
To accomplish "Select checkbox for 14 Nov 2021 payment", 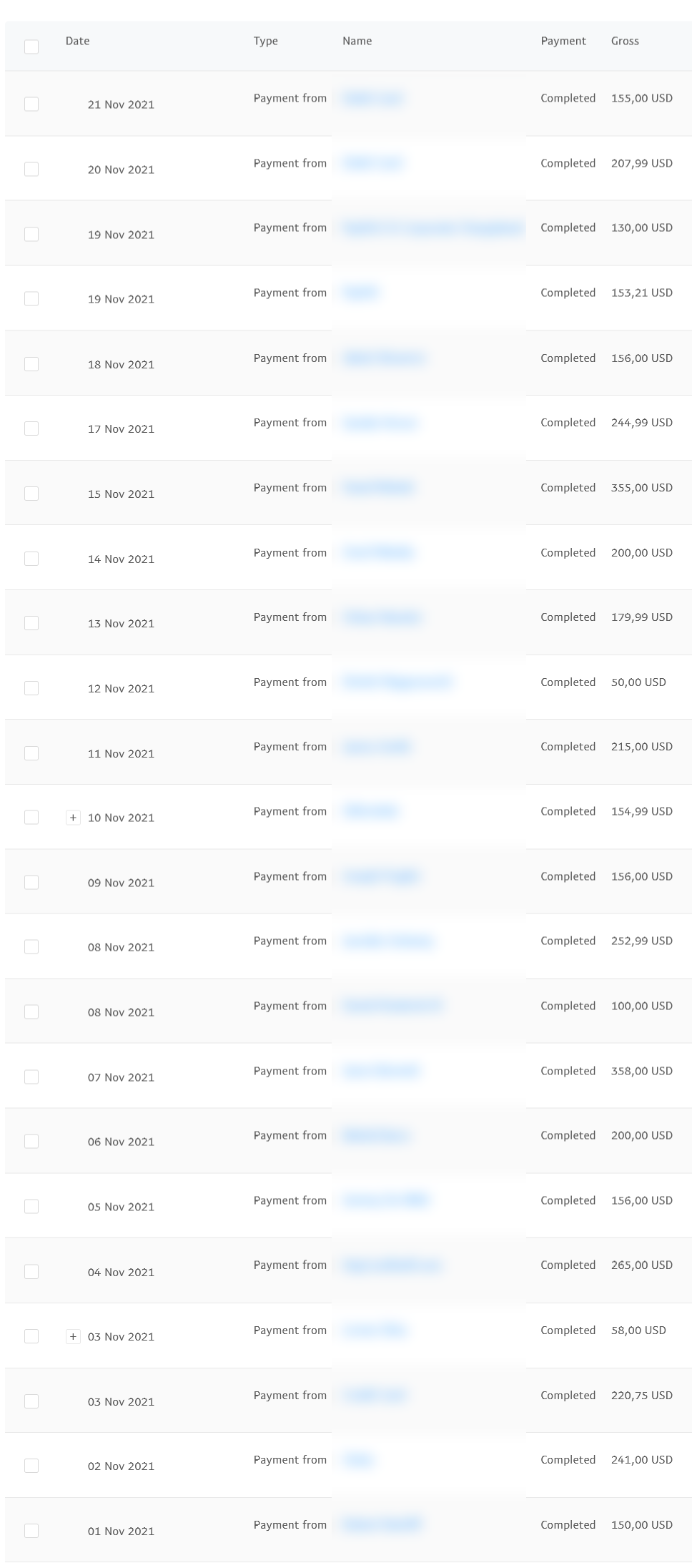I will (x=31, y=559).
